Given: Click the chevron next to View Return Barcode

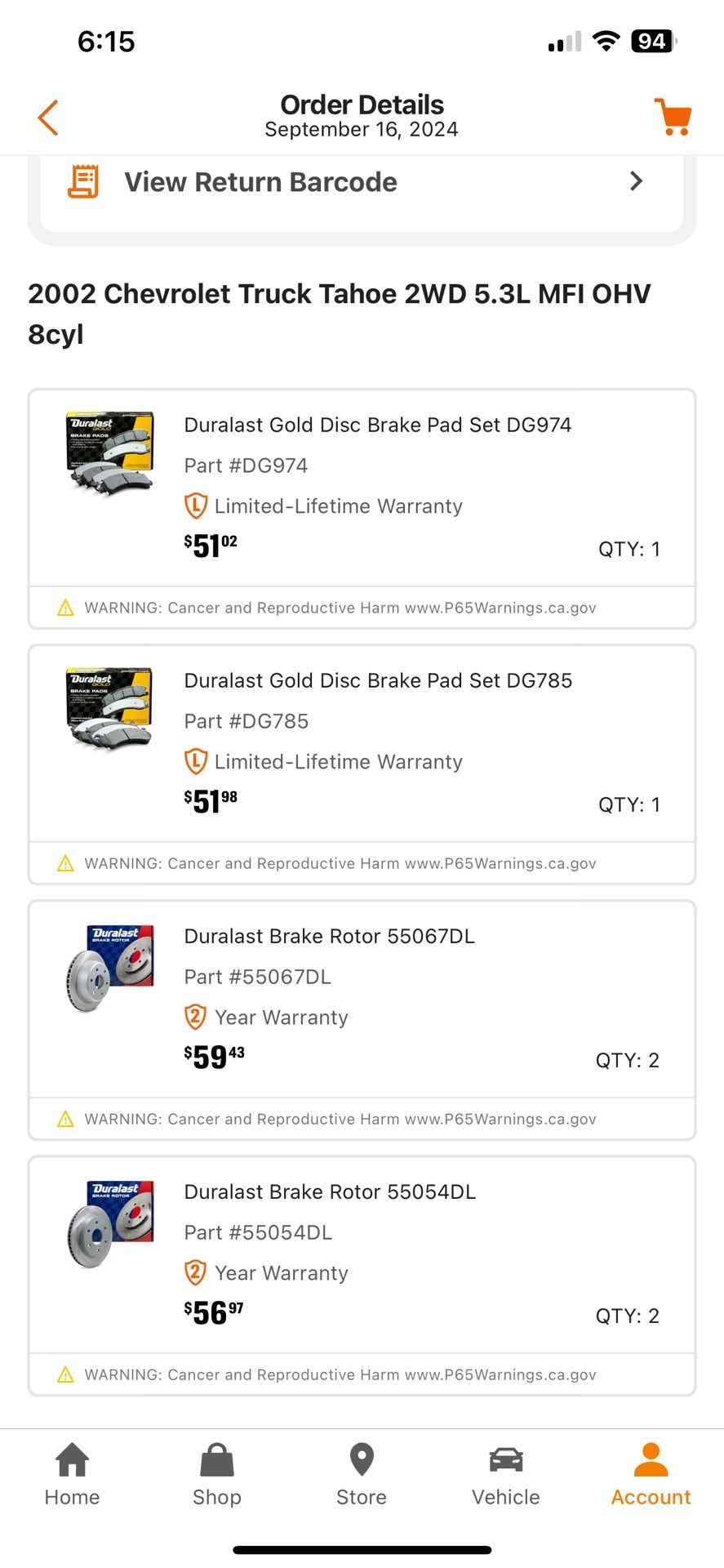Looking at the screenshot, I should (636, 181).
